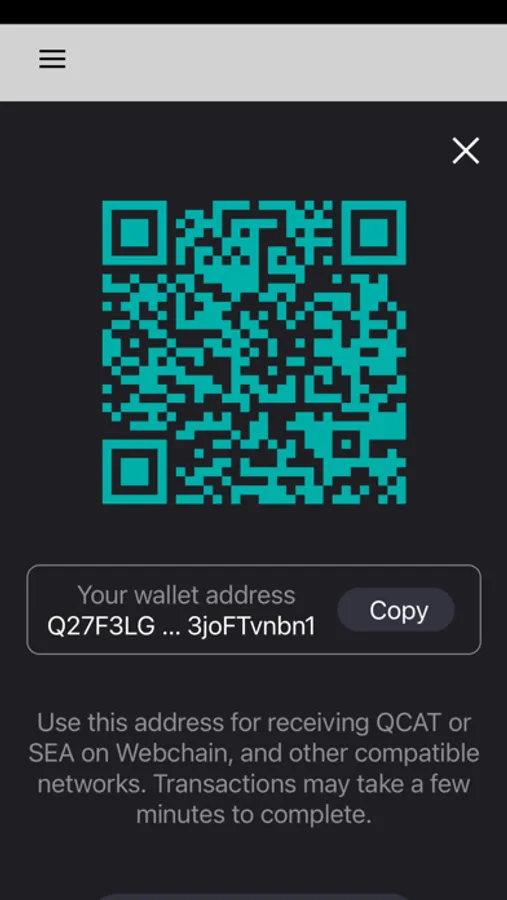This screenshot has height=900, width=507.
Task: Open the hamburger menu
Action: pos(52,59)
